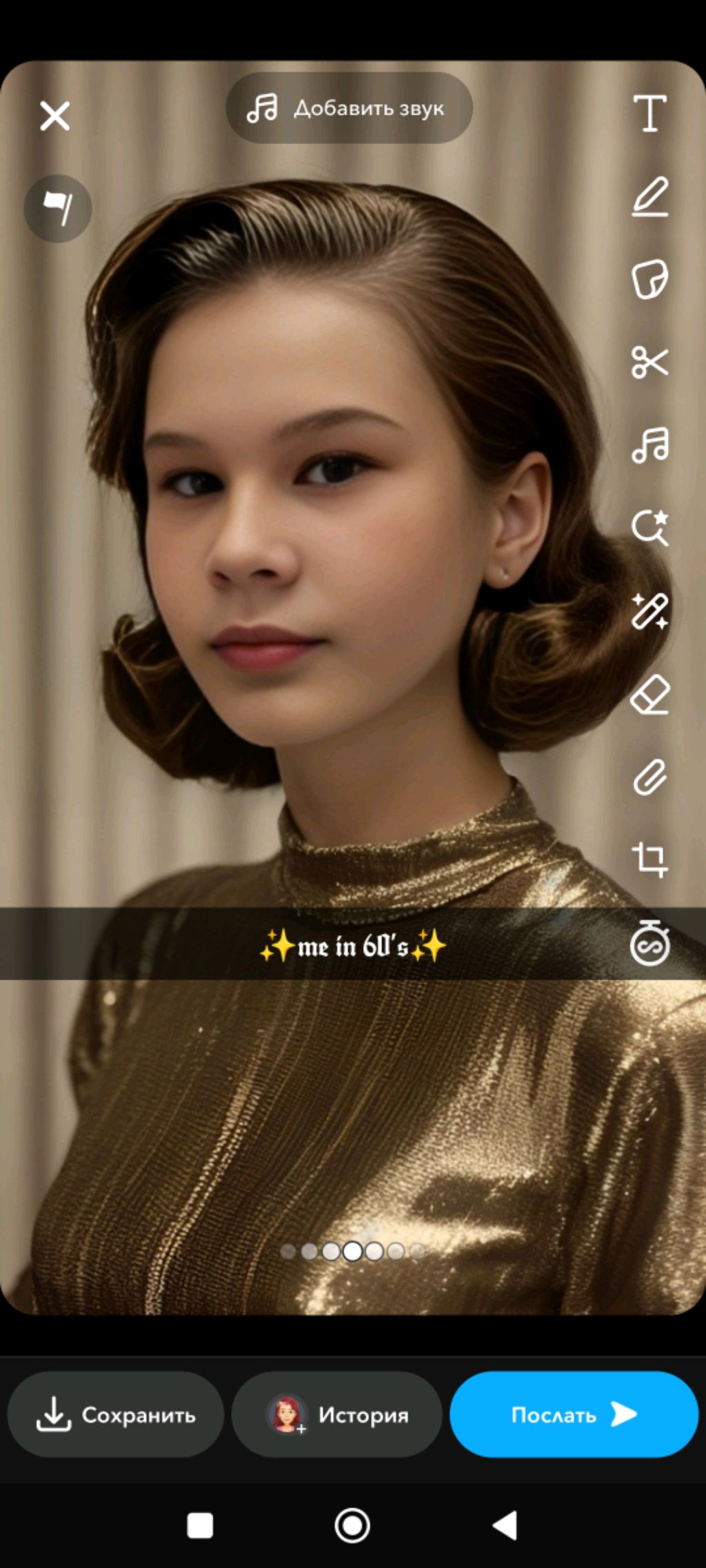Tap the Добавить звук button
This screenshot has height=1568, width=706.
pyautogui.click(x=349, y=108)
